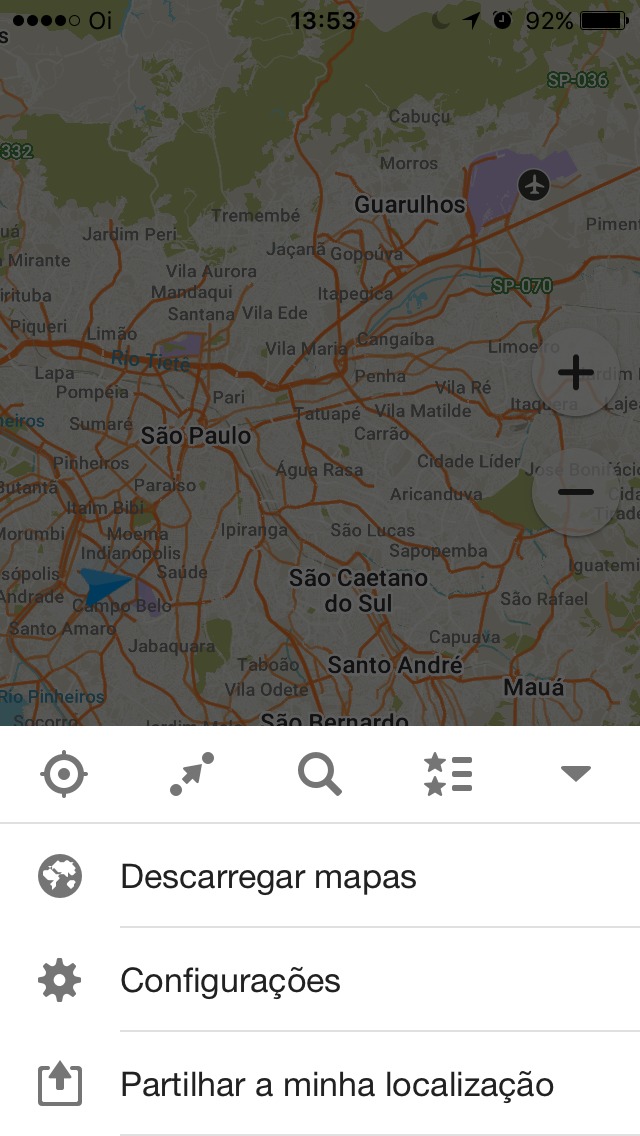Open the map search
Image resolution: width=640 pixels, height=1136 pixels.
click(320, 773)
